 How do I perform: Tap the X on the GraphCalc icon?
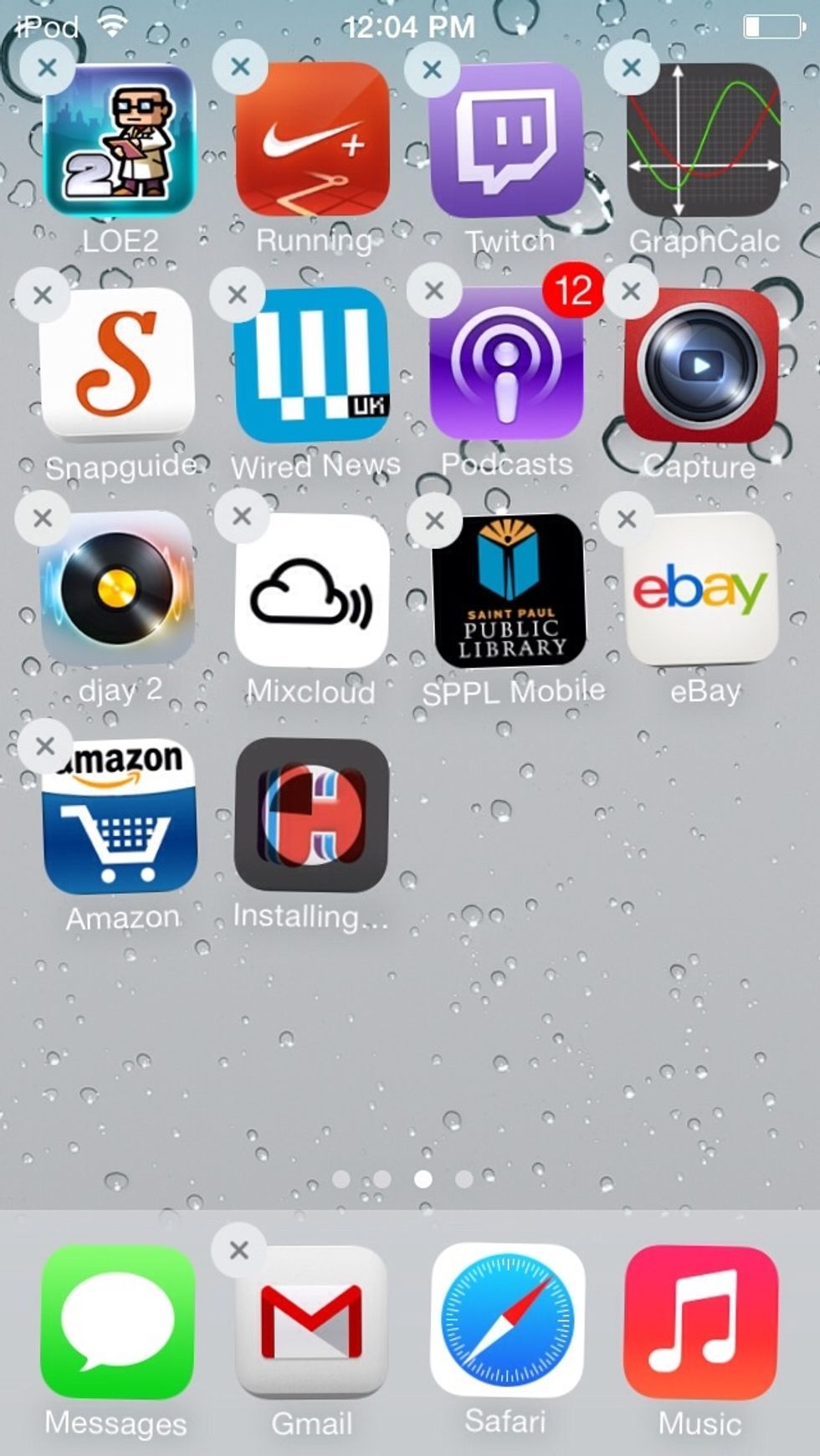(x=632, y=67)
